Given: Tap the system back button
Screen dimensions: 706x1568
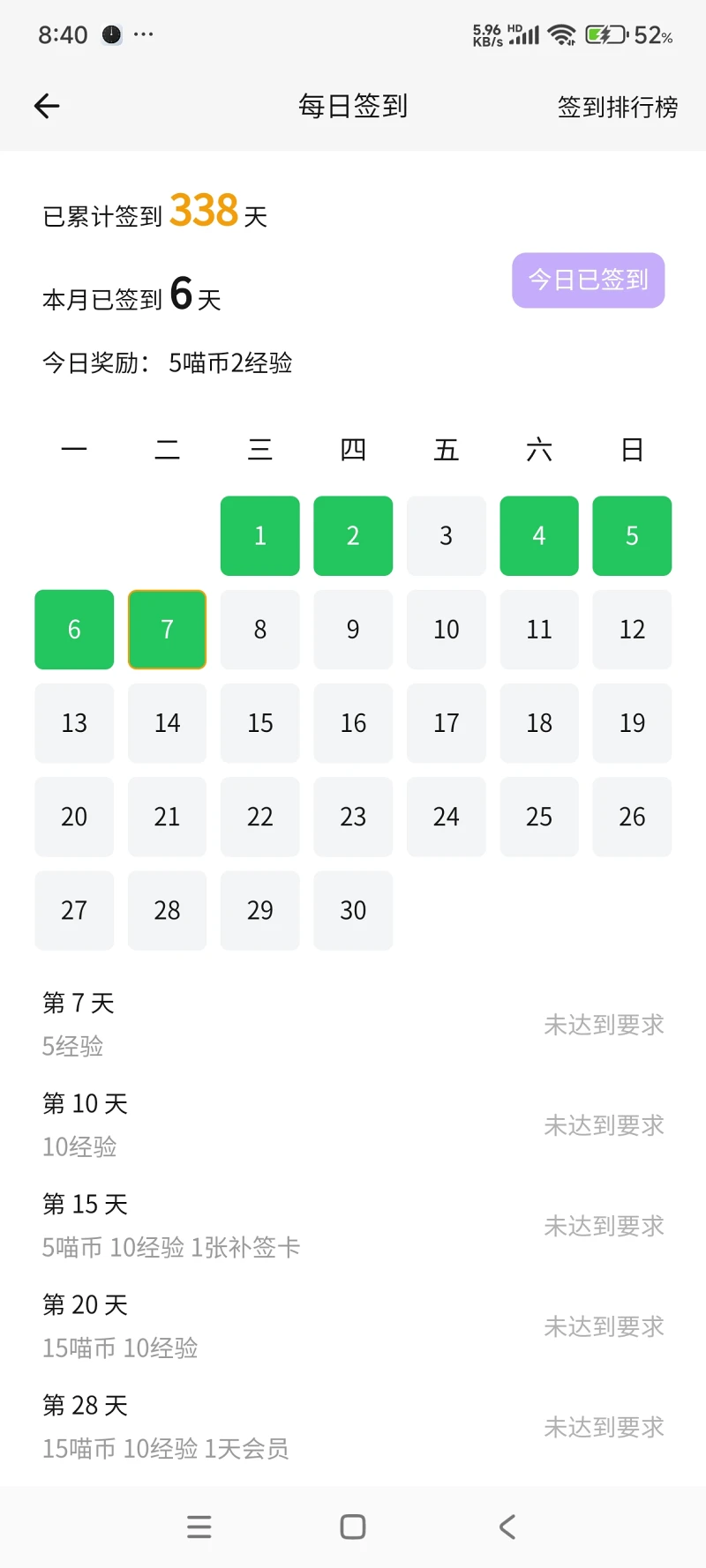Looking at the screenshot, I should (507, 1527).
